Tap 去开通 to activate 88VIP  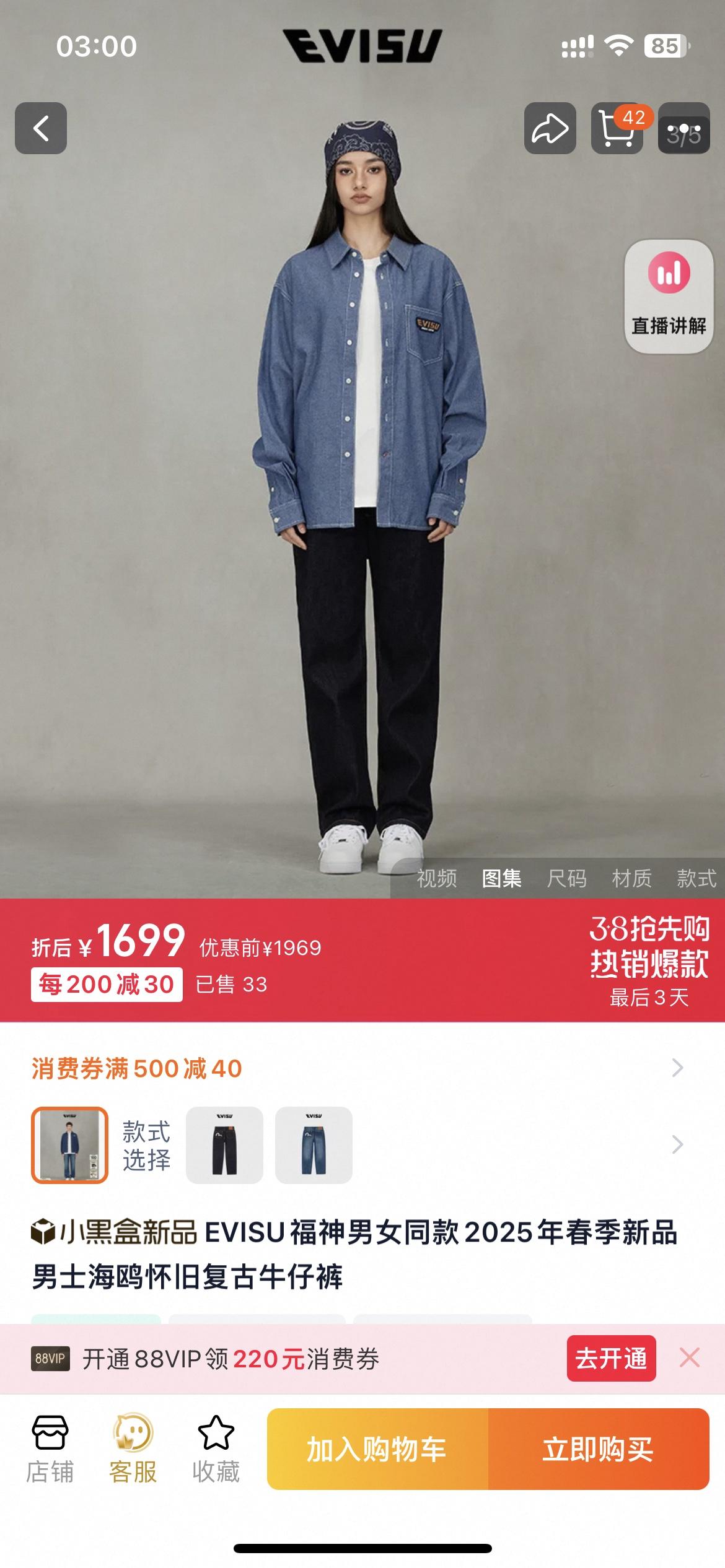pyautogui.click(x=611, y=1358)
